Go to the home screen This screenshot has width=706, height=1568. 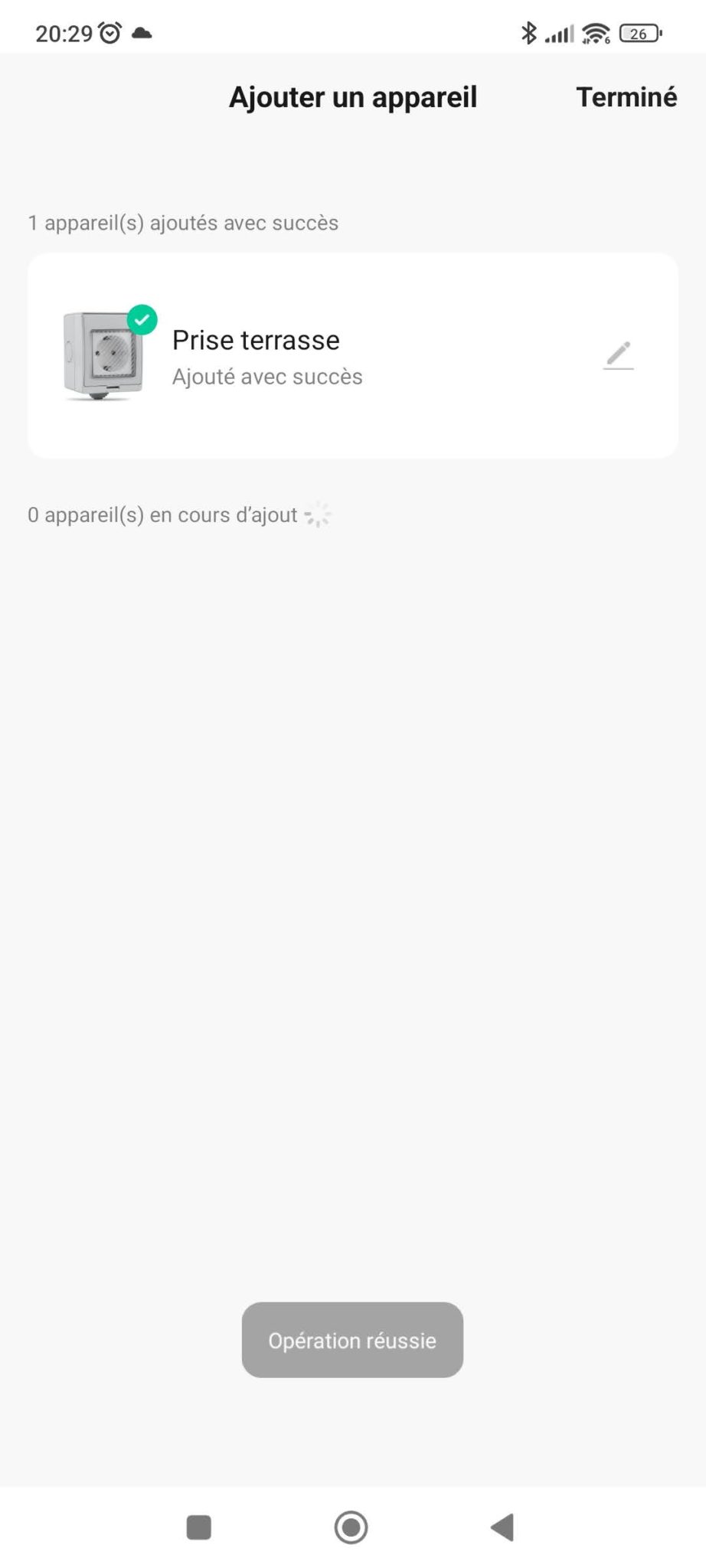351,1527
